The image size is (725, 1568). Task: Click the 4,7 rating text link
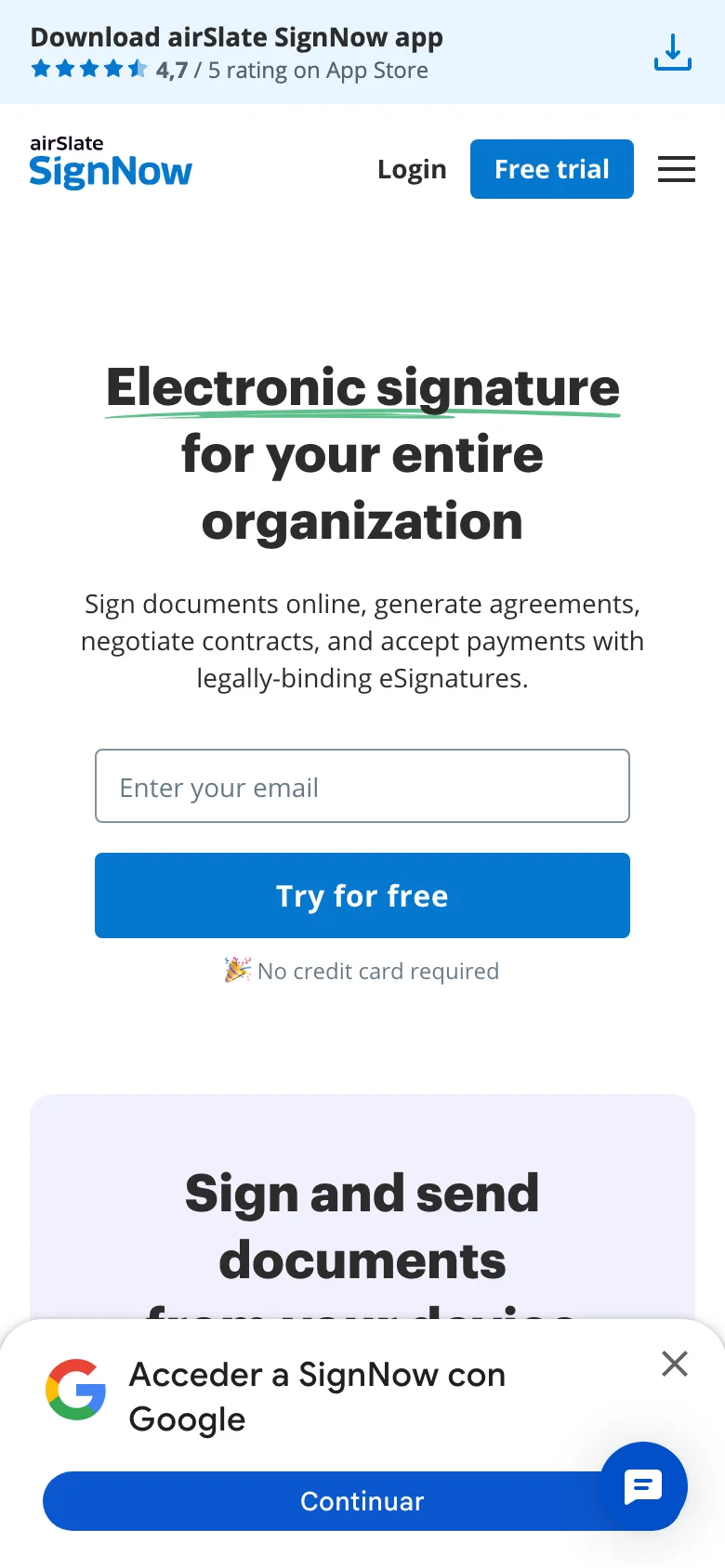(175, 70)
